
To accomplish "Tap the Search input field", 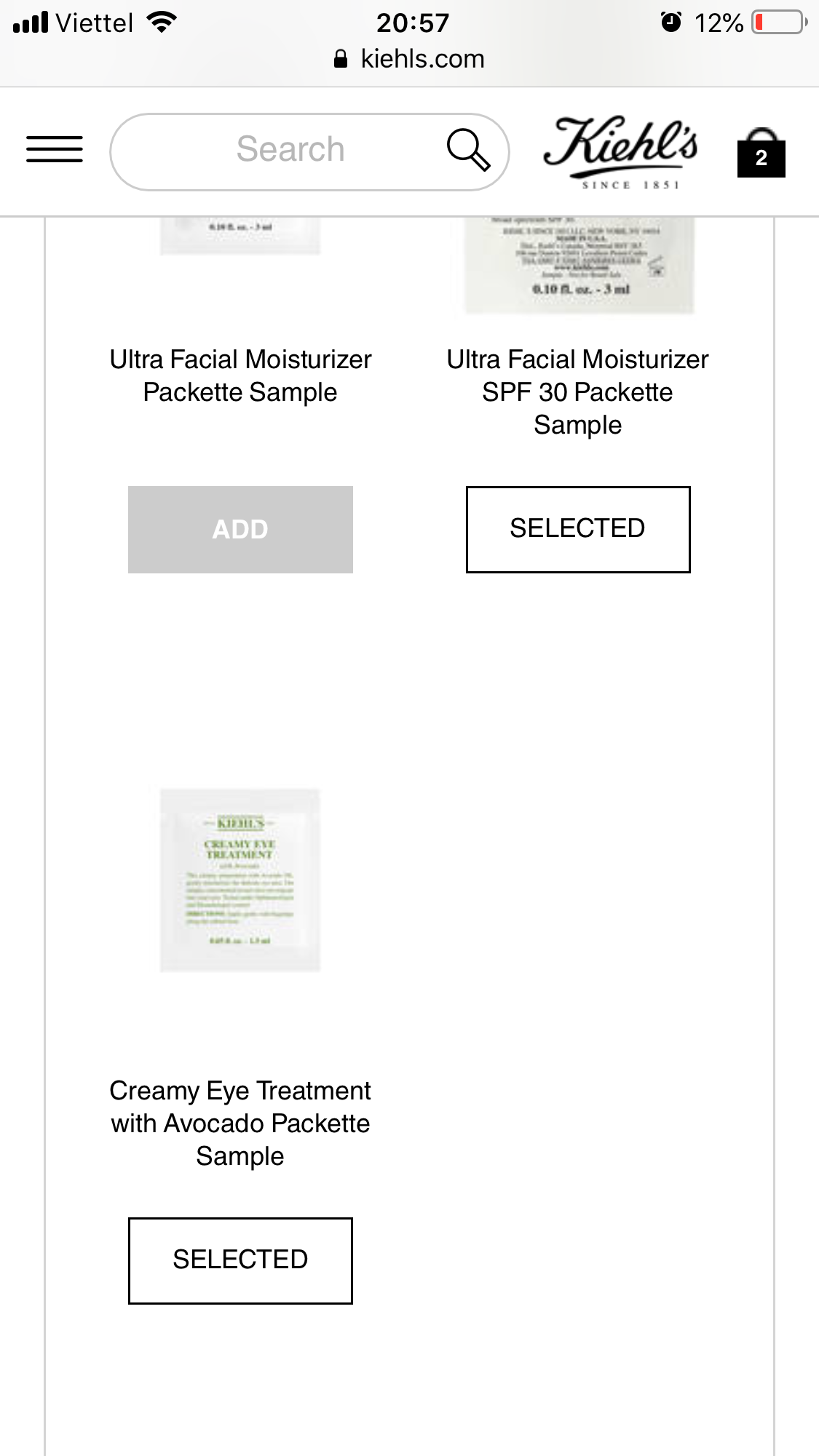I will click(x=290, y=151).
